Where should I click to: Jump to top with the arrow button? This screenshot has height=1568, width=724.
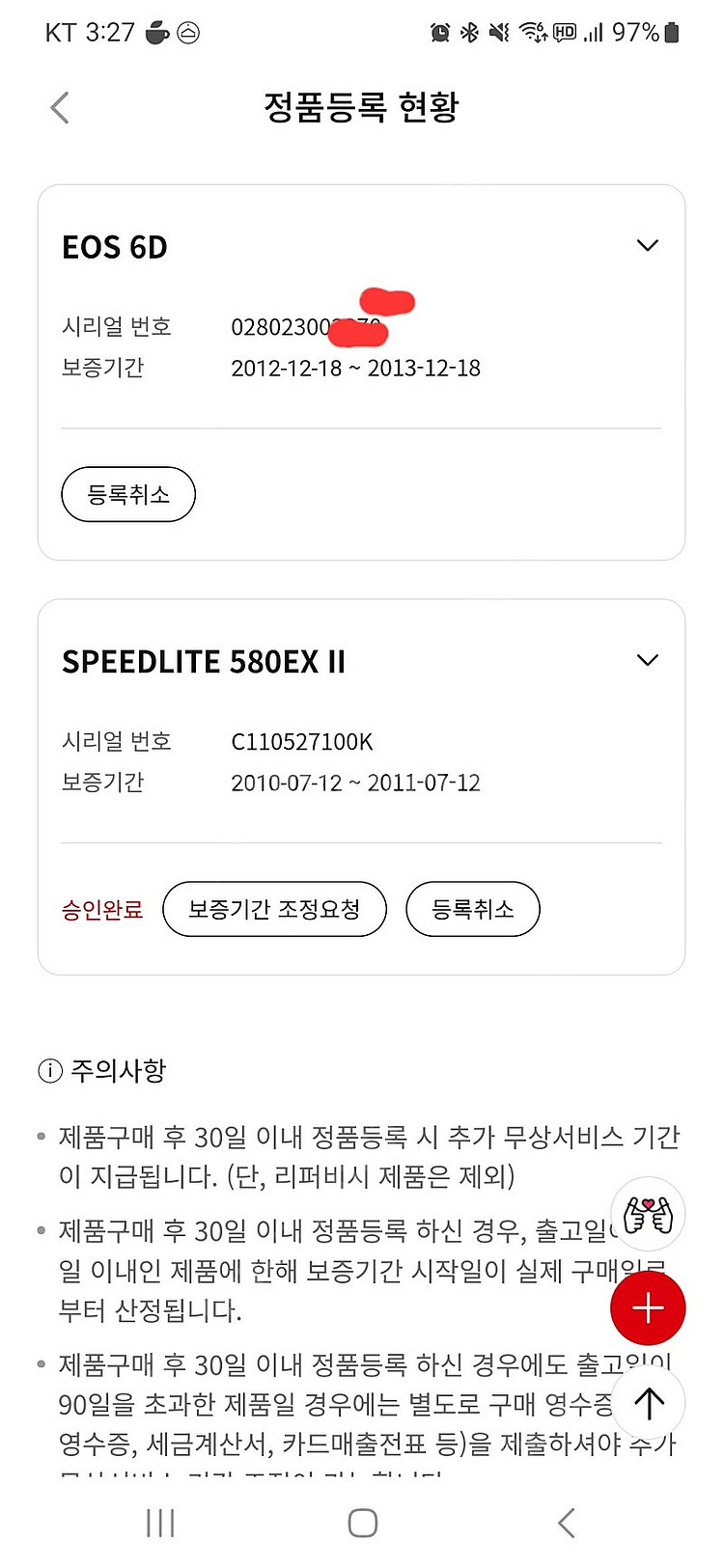(648, 1403)
